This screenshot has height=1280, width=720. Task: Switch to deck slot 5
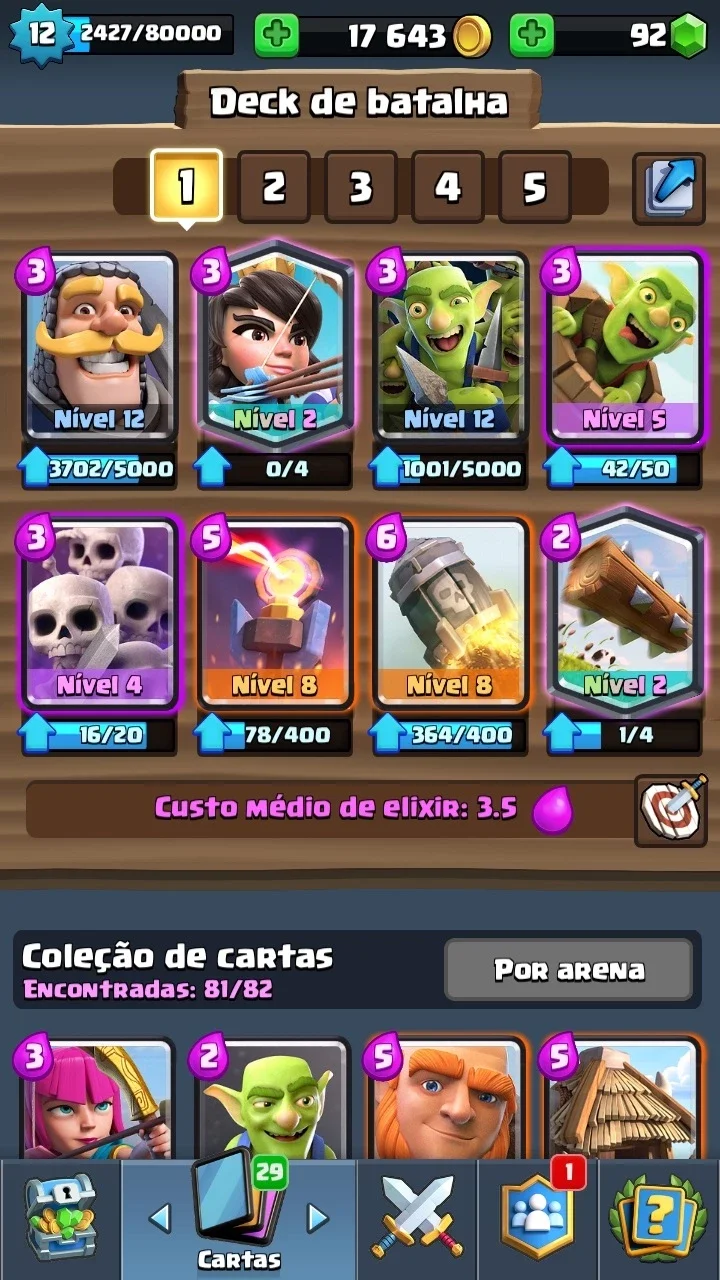(x=534, y=187)
